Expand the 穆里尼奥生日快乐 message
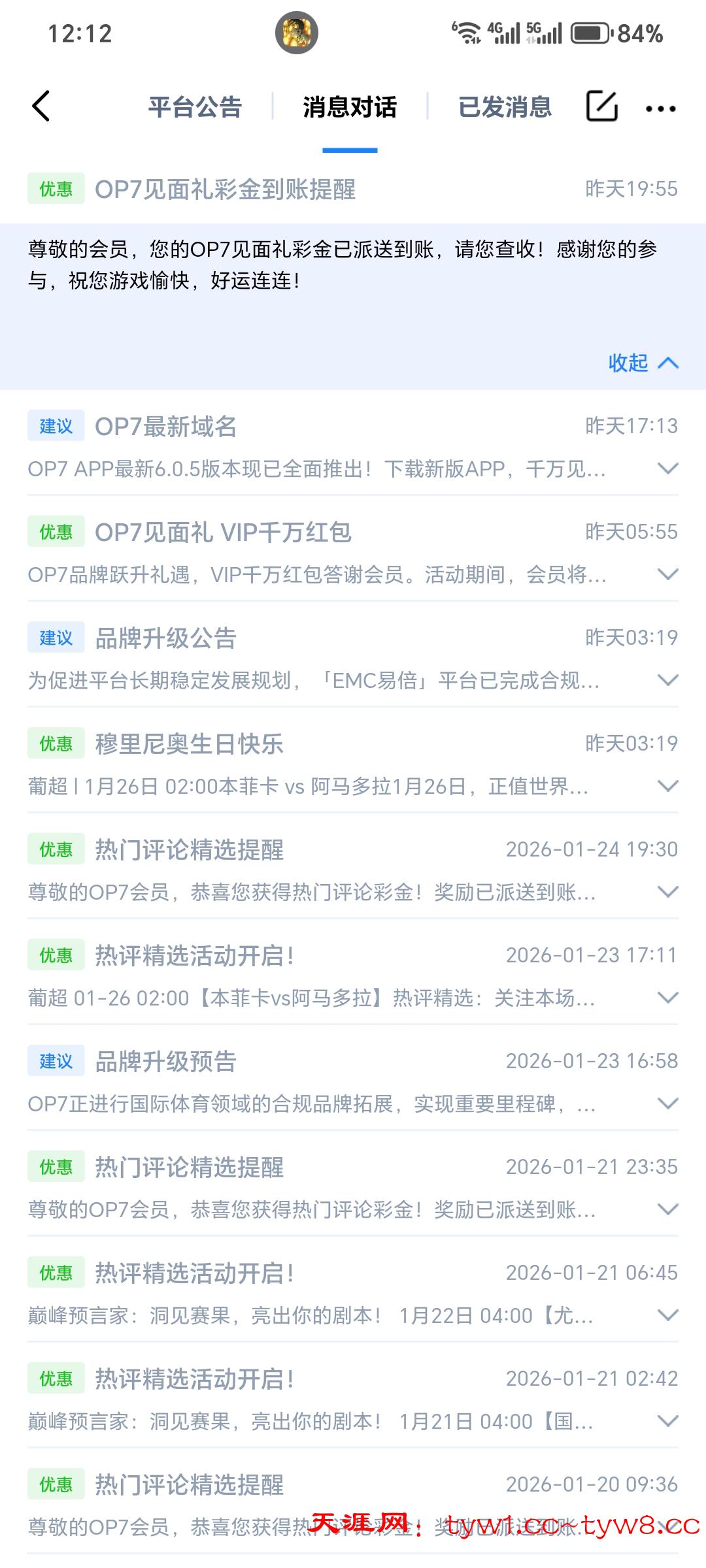Viewport: 706px width, 1568px height. pyautogui.click(x=667, y=786)
